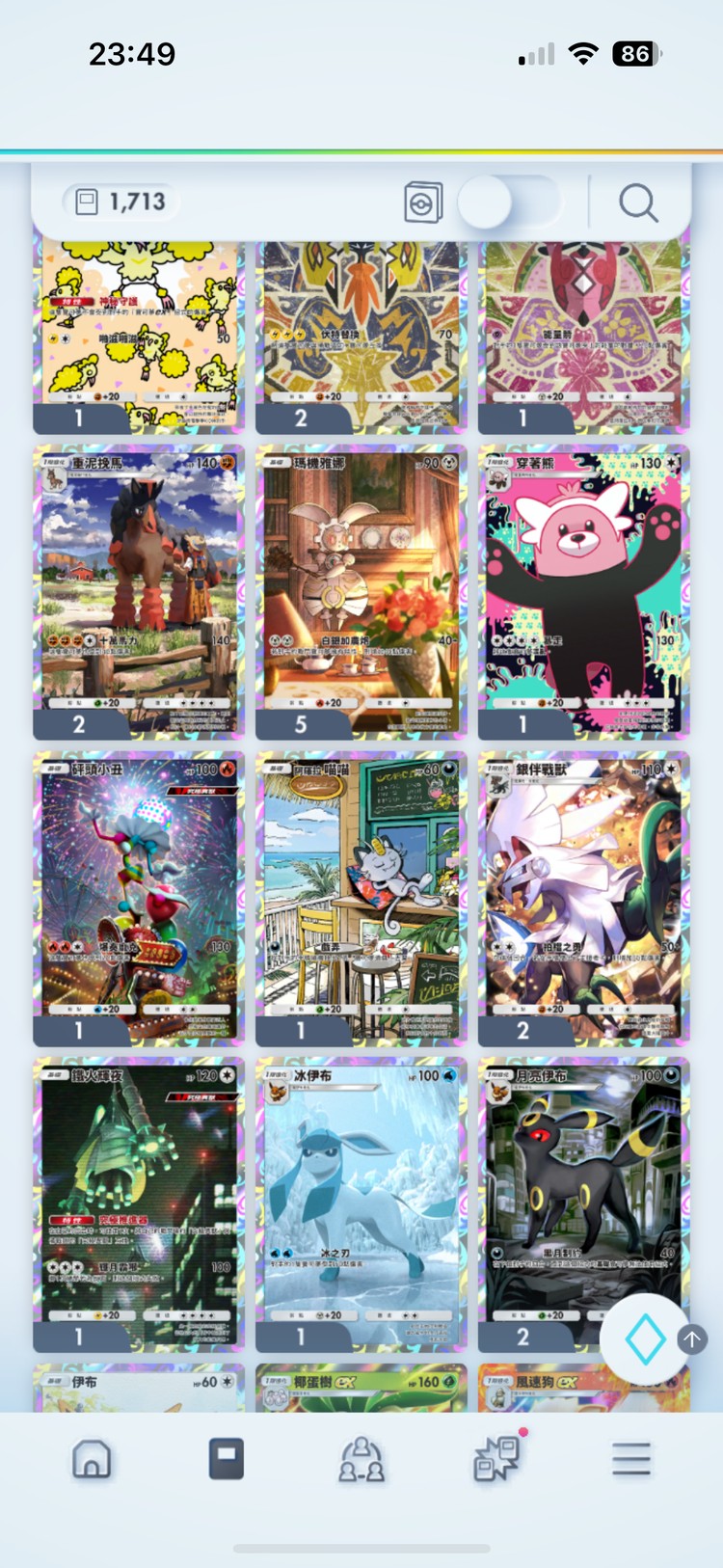The width and height of the screenshot is (723, 1568).
Task: Switch to the social friends tab
Action: pos(361,1460)
